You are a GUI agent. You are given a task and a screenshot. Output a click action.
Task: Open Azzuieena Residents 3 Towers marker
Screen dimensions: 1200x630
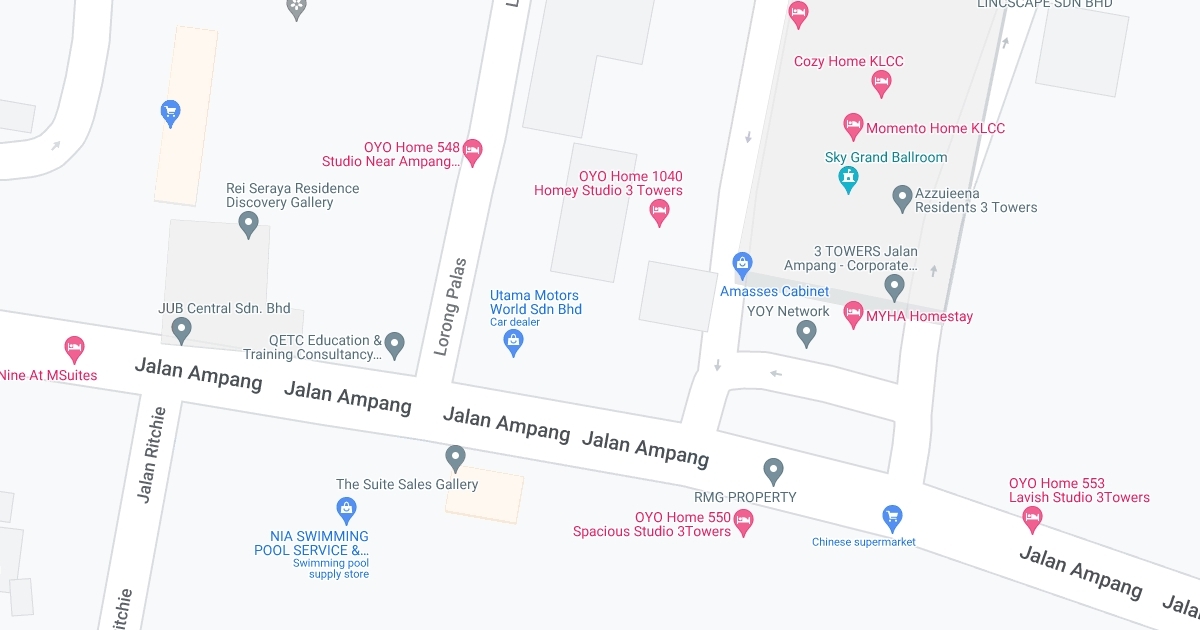coord(902,197)
